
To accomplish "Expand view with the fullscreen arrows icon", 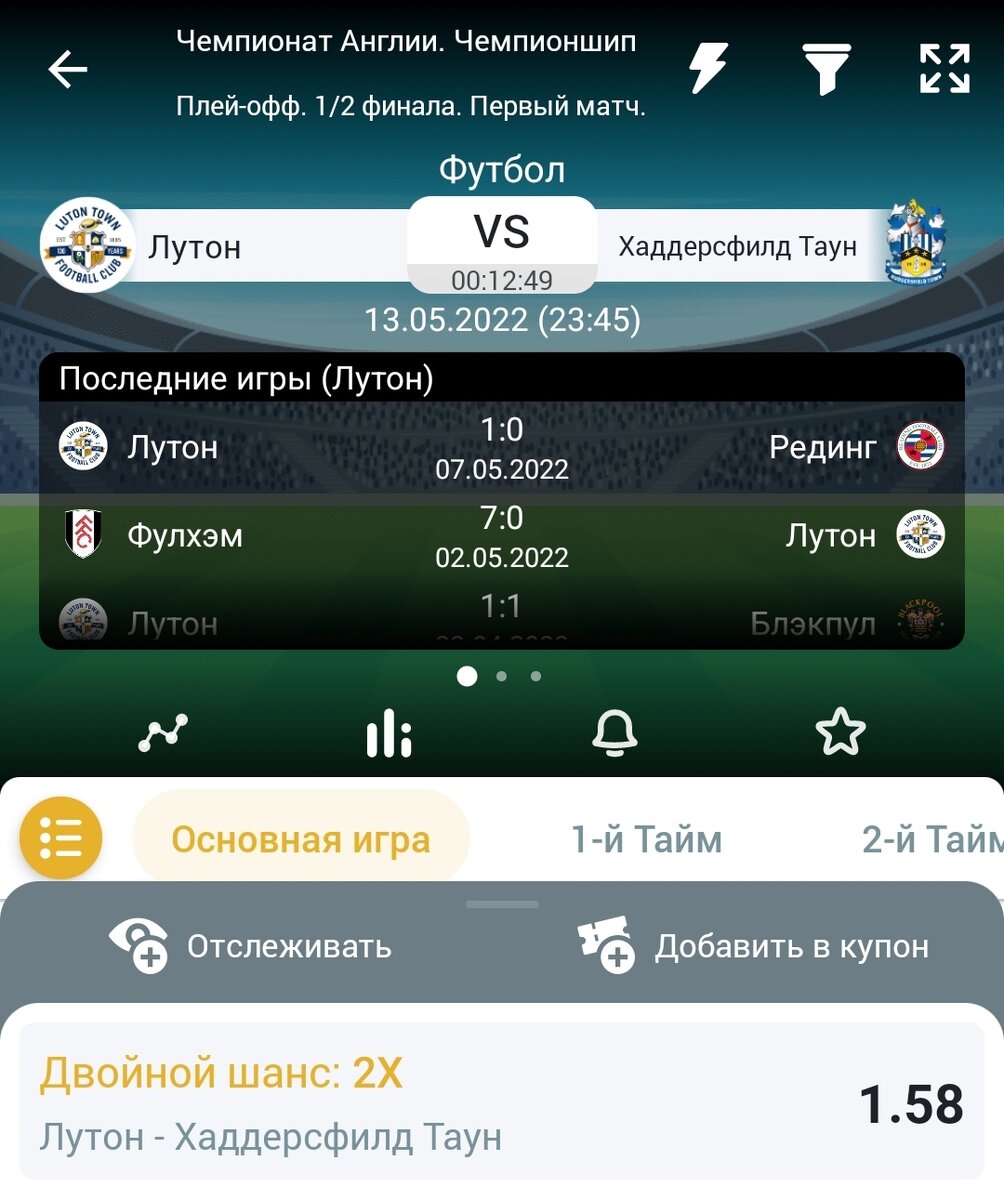I will tap(944, 70).
